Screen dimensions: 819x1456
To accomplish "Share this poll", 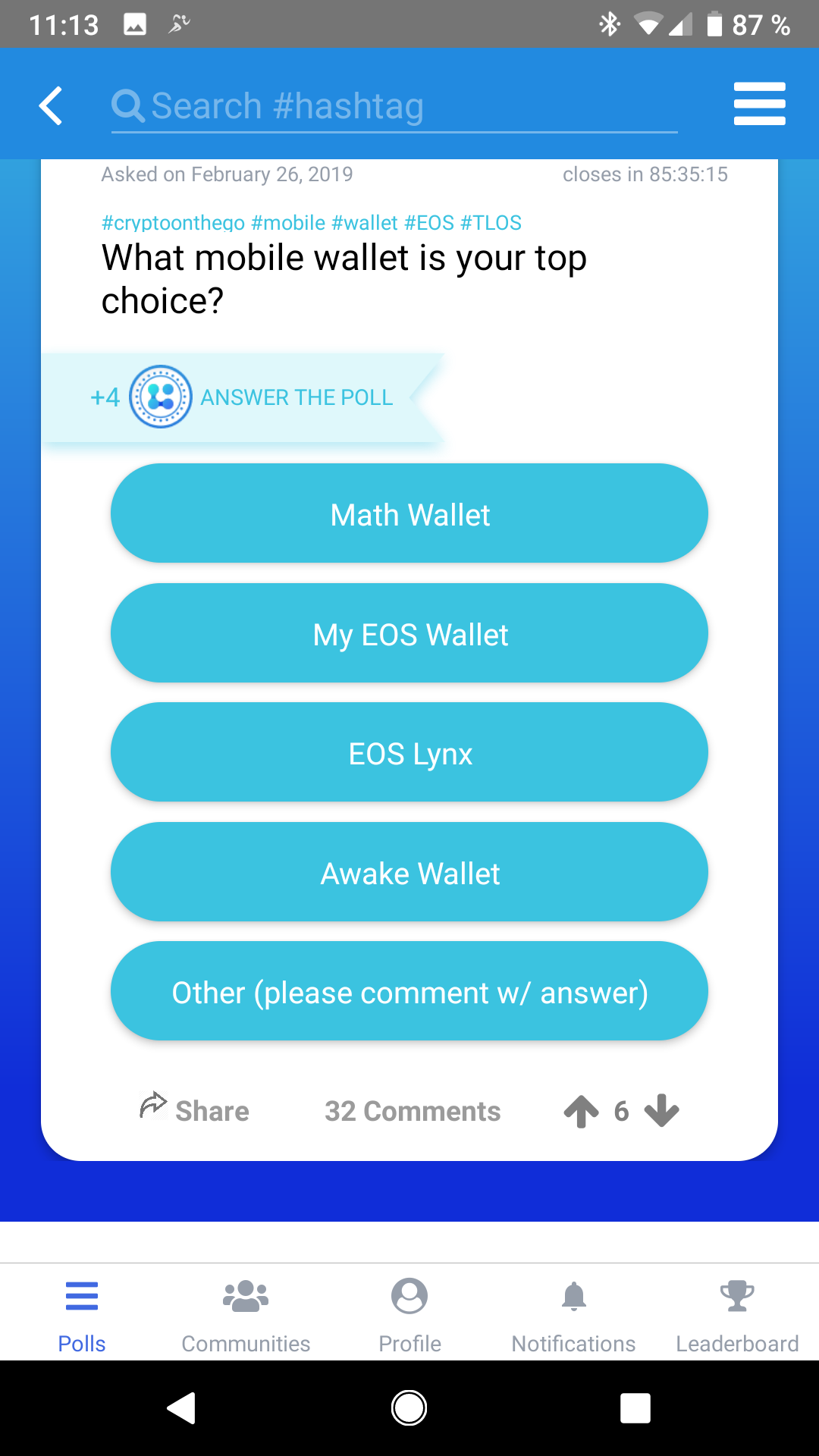I will click(194, 1110).
